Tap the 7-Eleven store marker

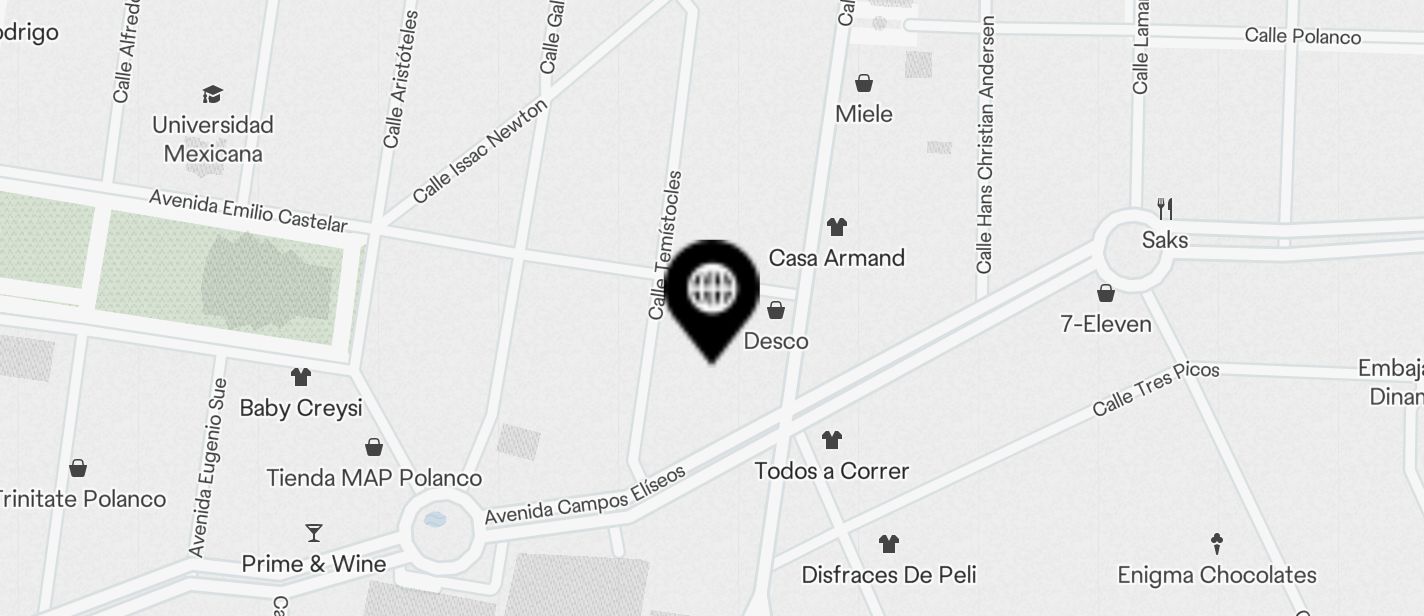(x=1106, y=294)
